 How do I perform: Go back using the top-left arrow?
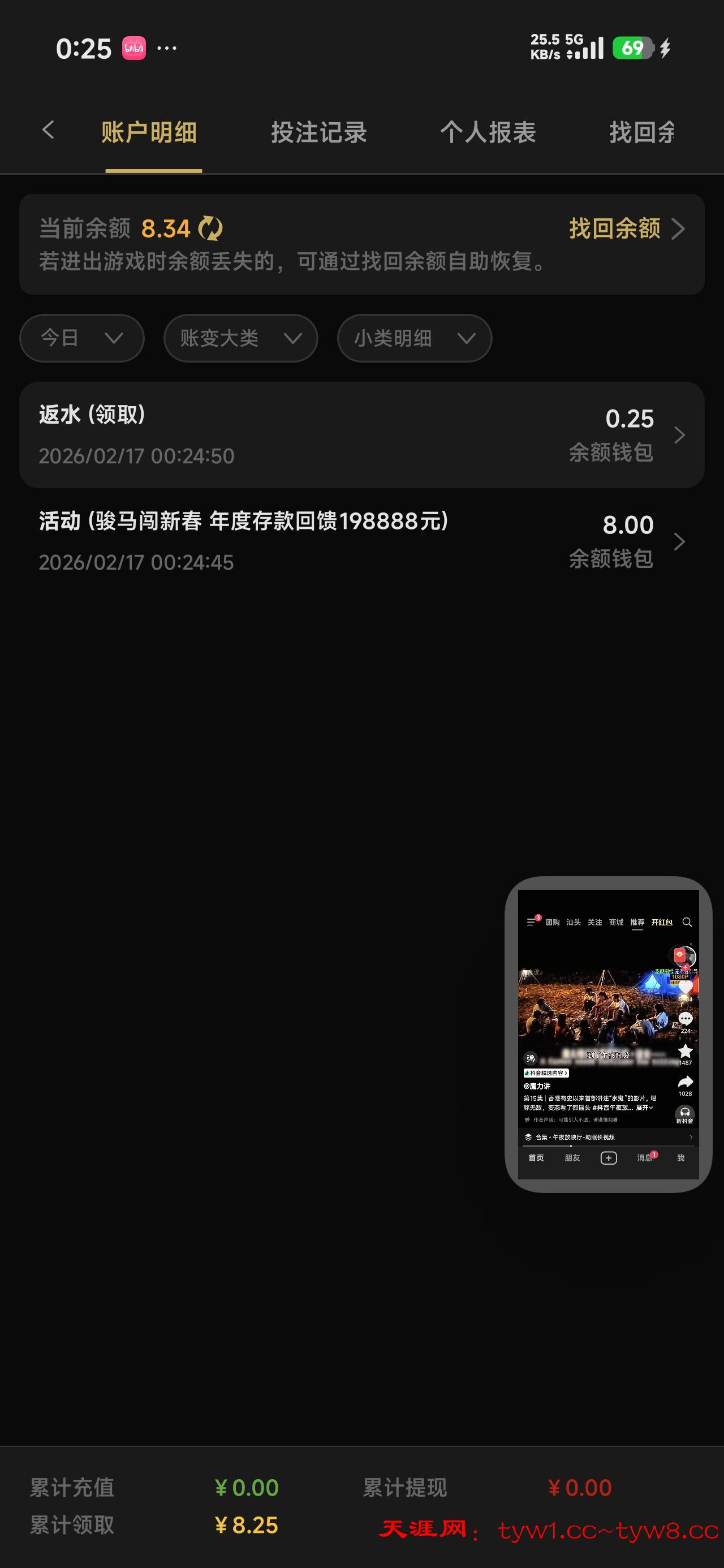click(x=48, y=130)
